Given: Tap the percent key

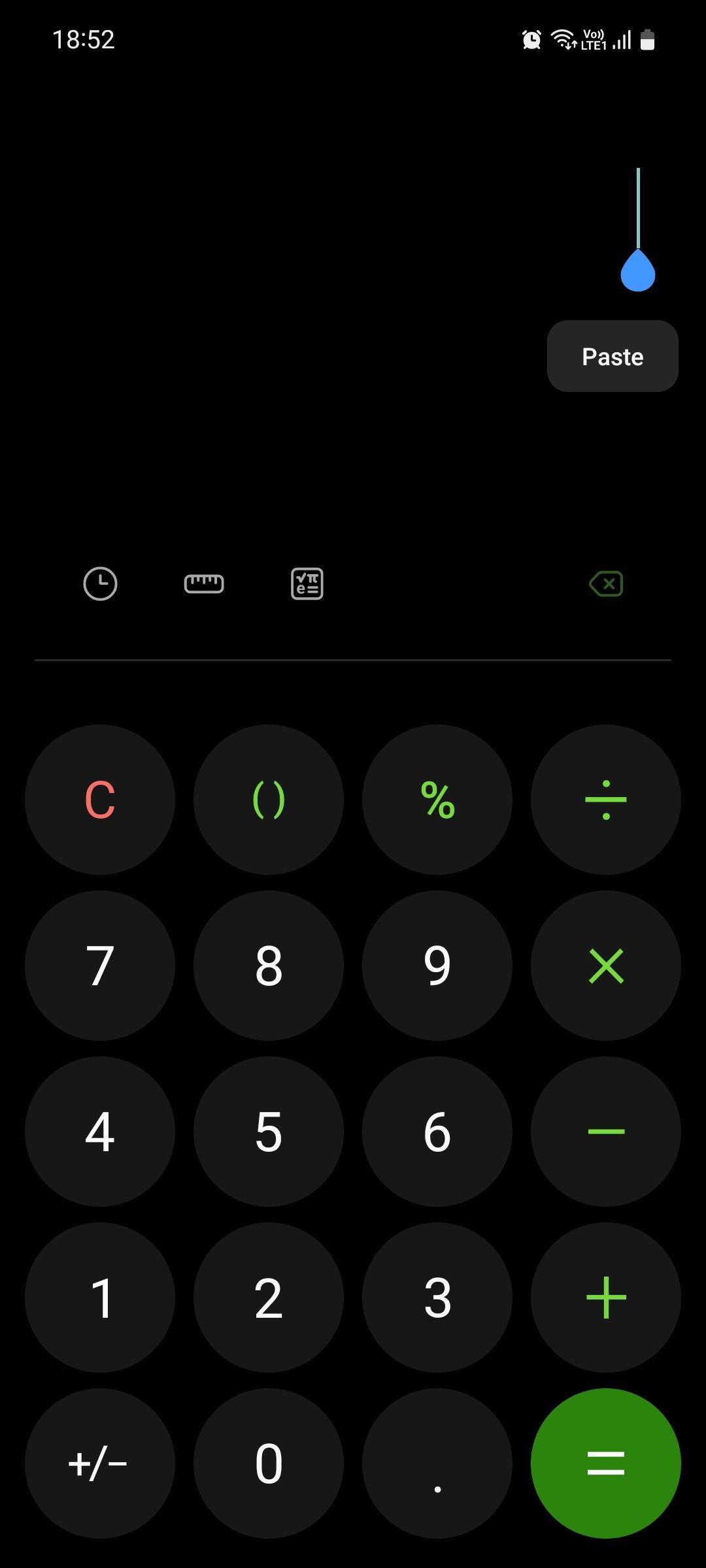Looking at the screenshot, I should 437,800.
